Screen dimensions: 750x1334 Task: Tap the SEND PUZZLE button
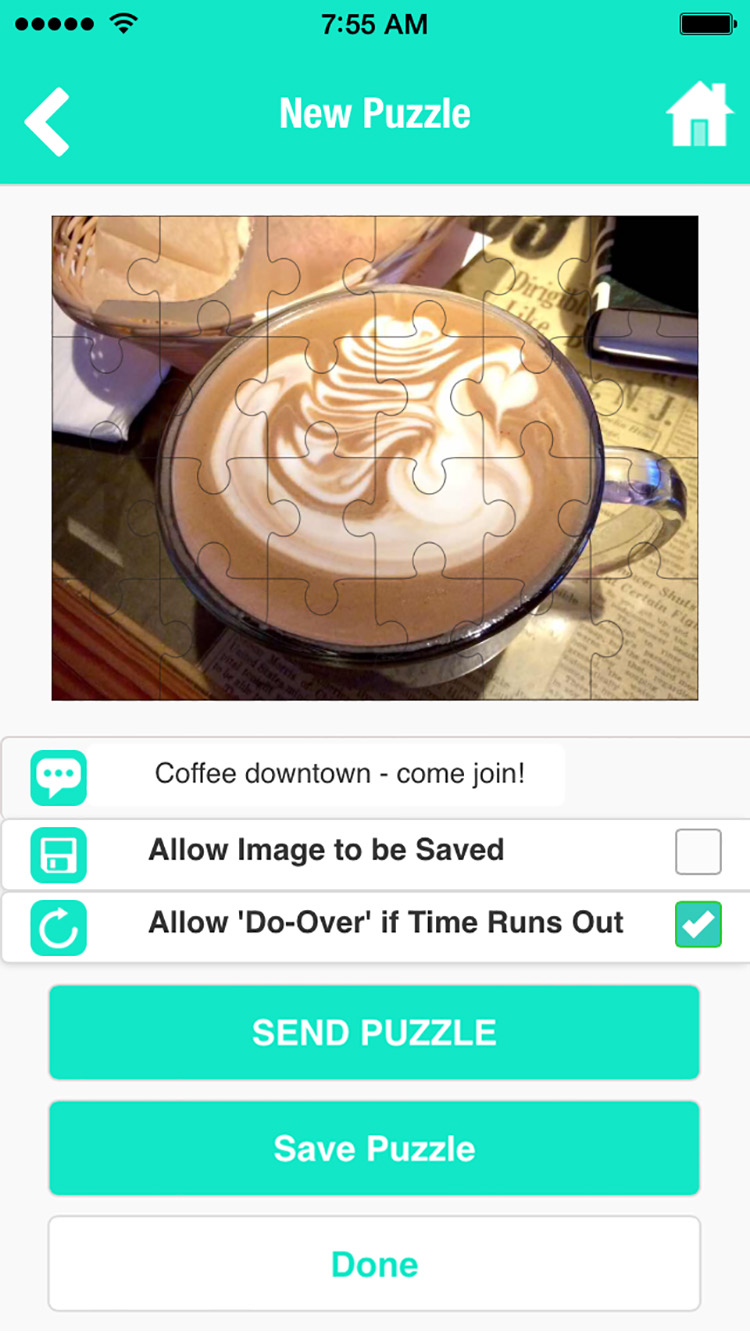tap(374, 1032)
